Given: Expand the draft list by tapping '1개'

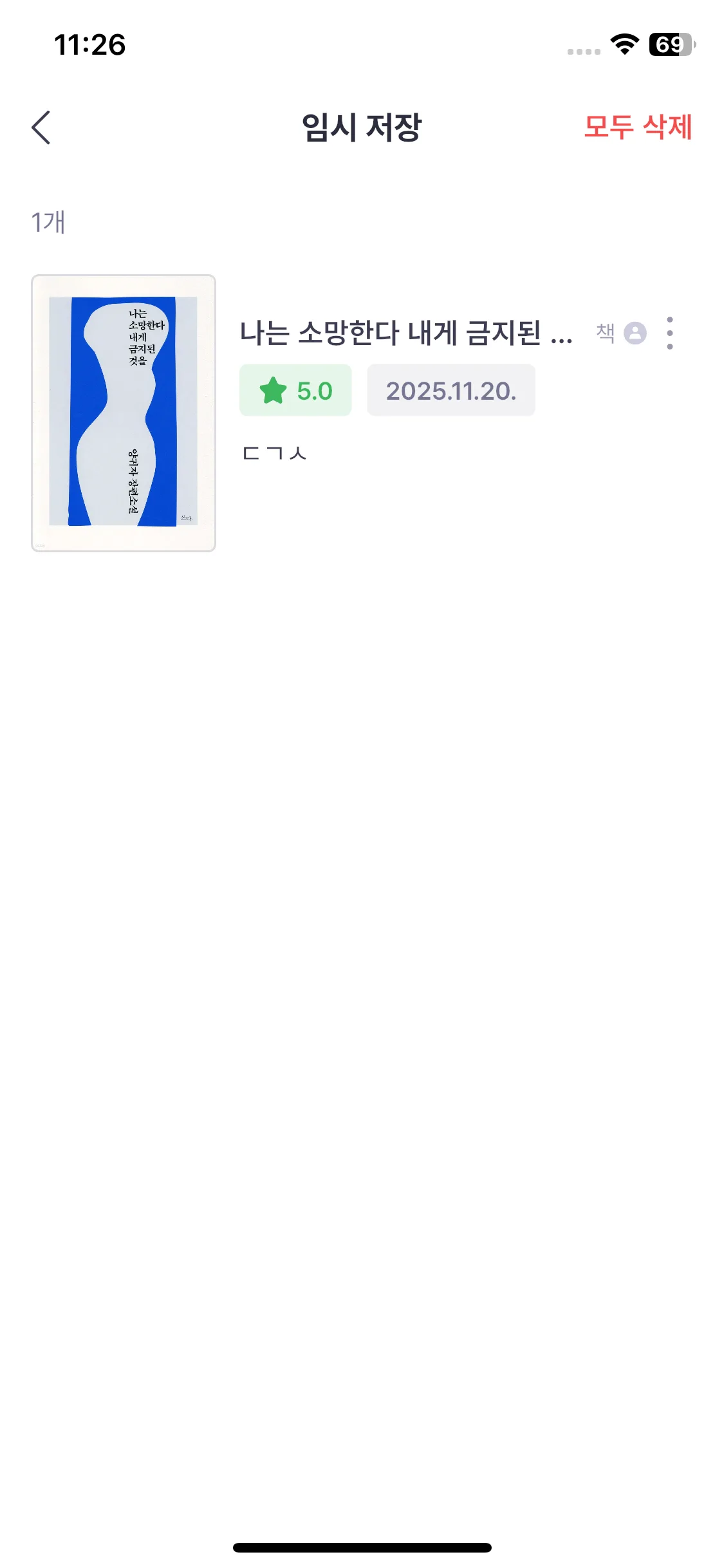Looking at the screenshot, I should point(50,222).
